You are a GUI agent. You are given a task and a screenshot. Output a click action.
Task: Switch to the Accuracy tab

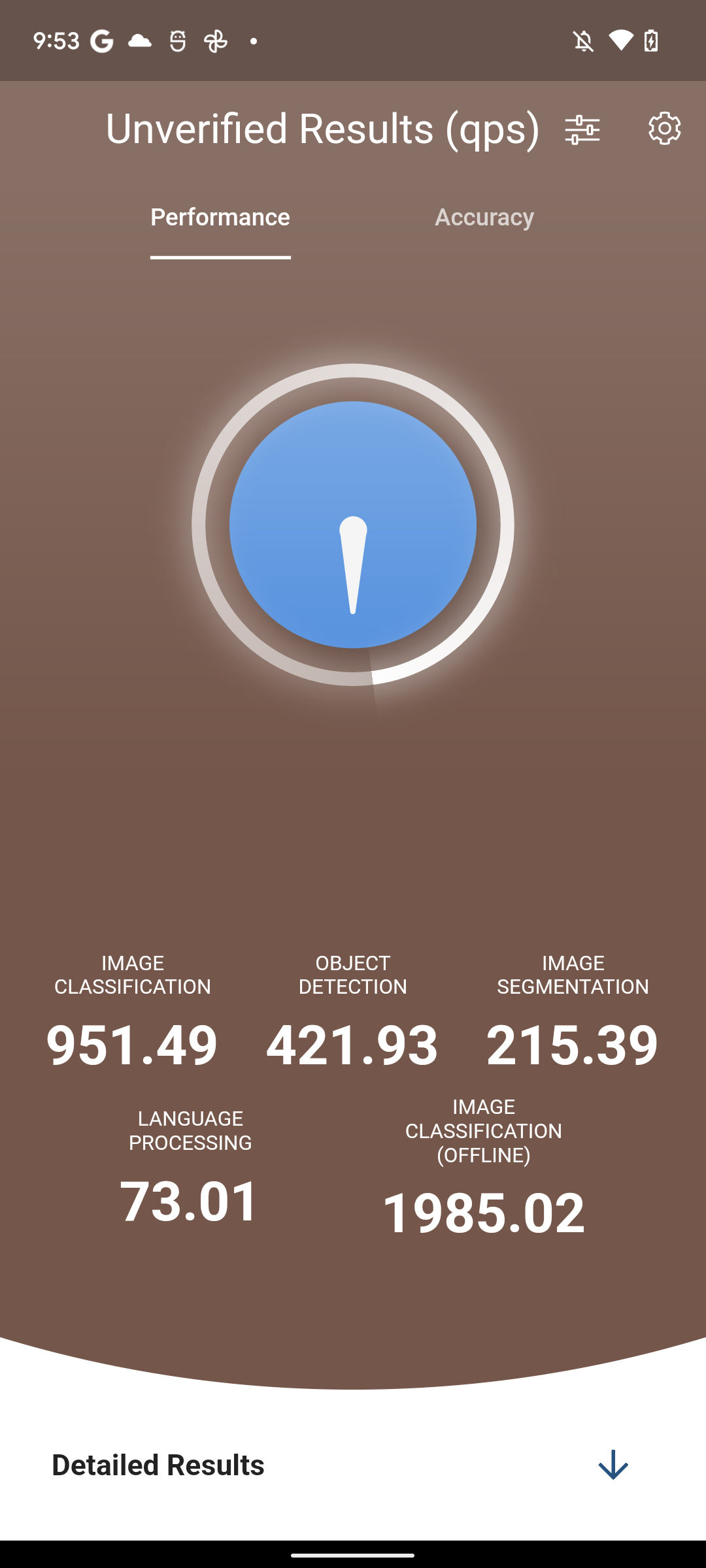(484, 218)
